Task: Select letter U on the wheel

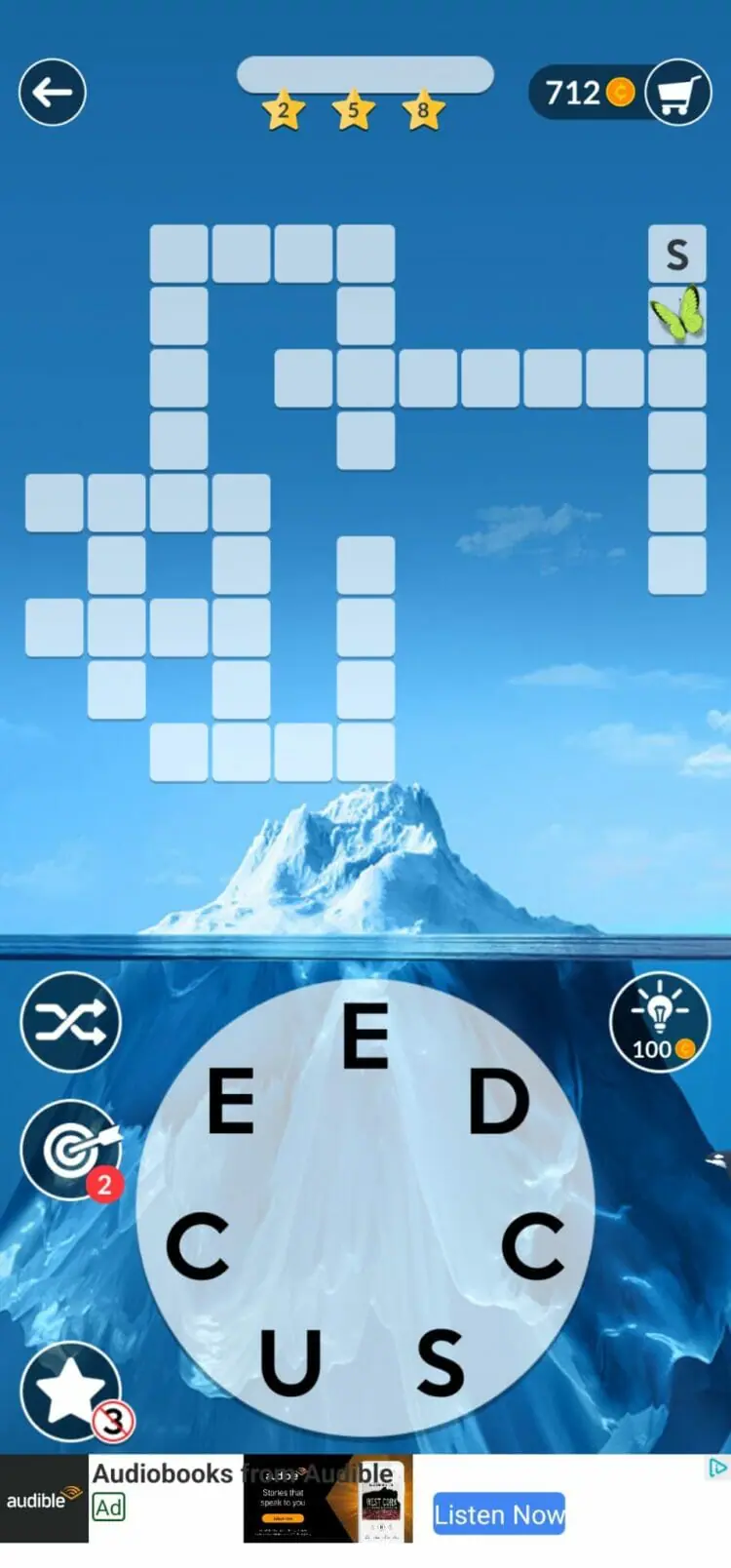Action: (290, 1360)
